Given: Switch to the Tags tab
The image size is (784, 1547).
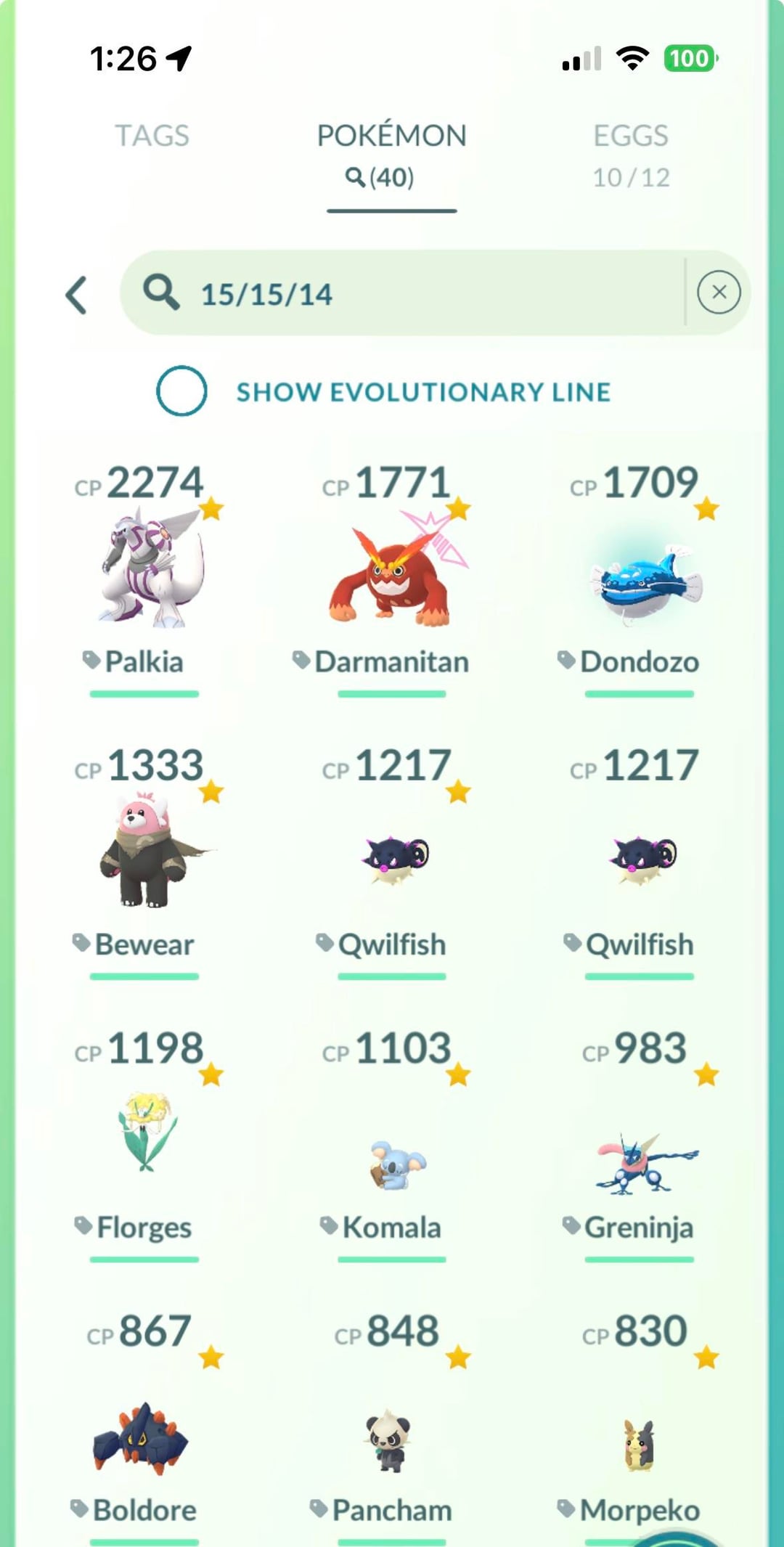Looking at the screenshot, I should pos(152,136).
